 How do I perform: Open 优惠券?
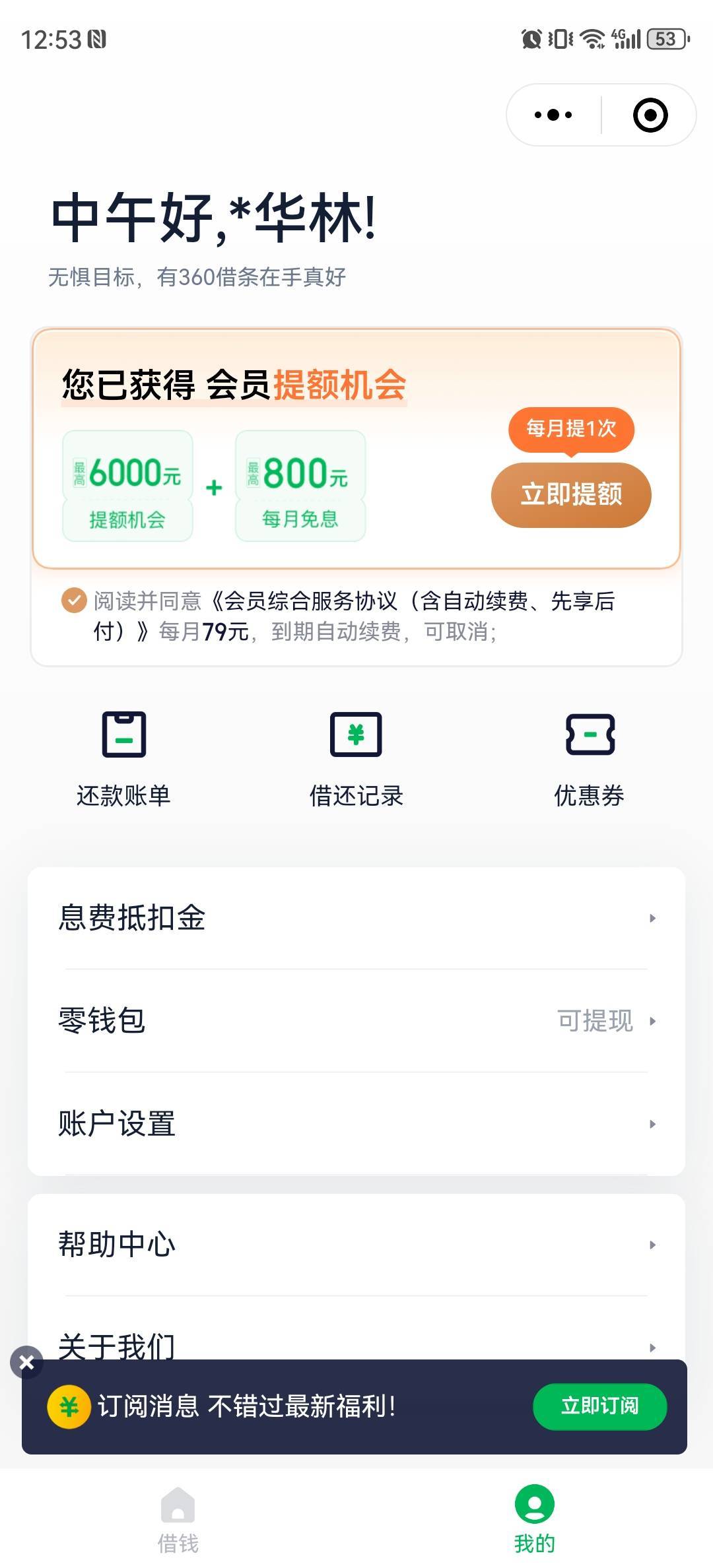[x=590, y=759]
